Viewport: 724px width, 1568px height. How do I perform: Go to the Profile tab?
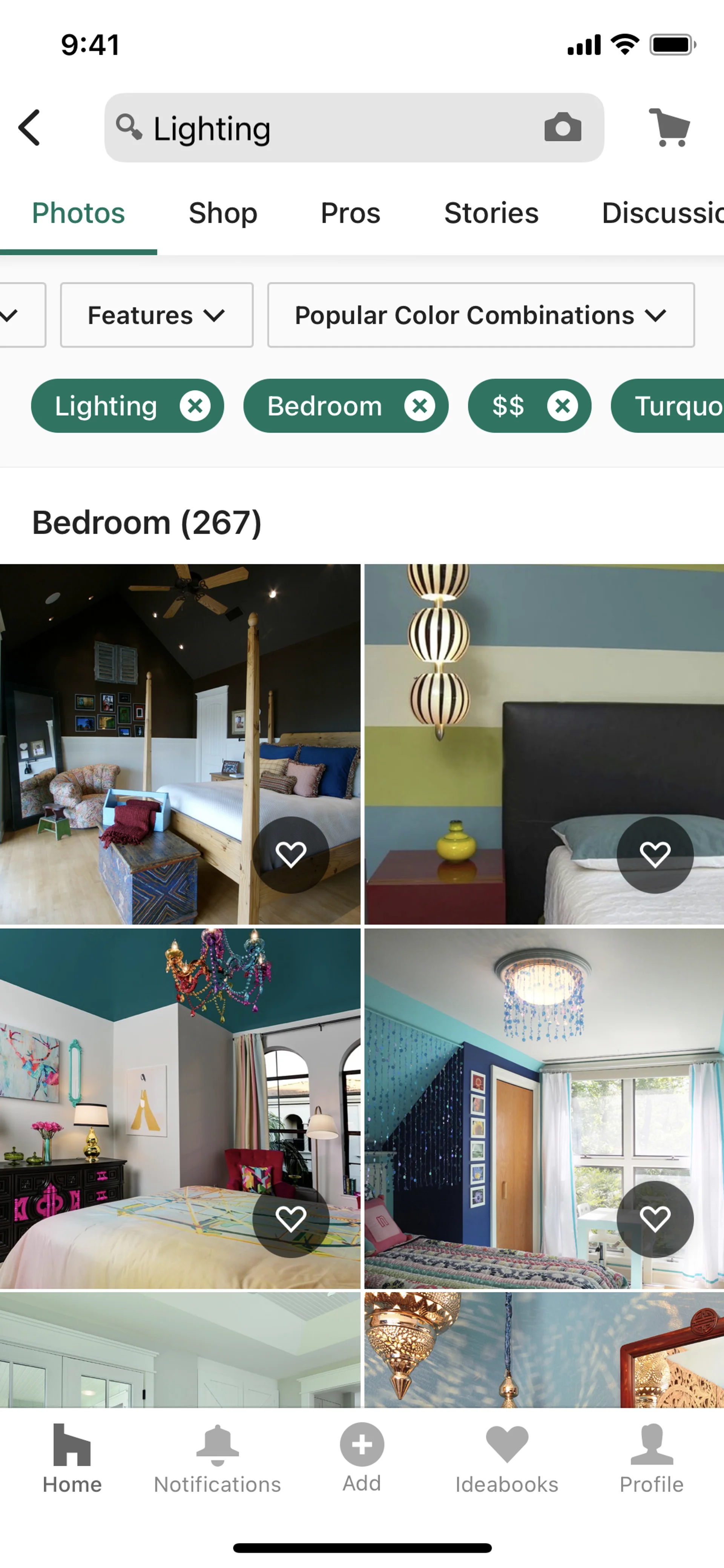[x=651, y=1459]
